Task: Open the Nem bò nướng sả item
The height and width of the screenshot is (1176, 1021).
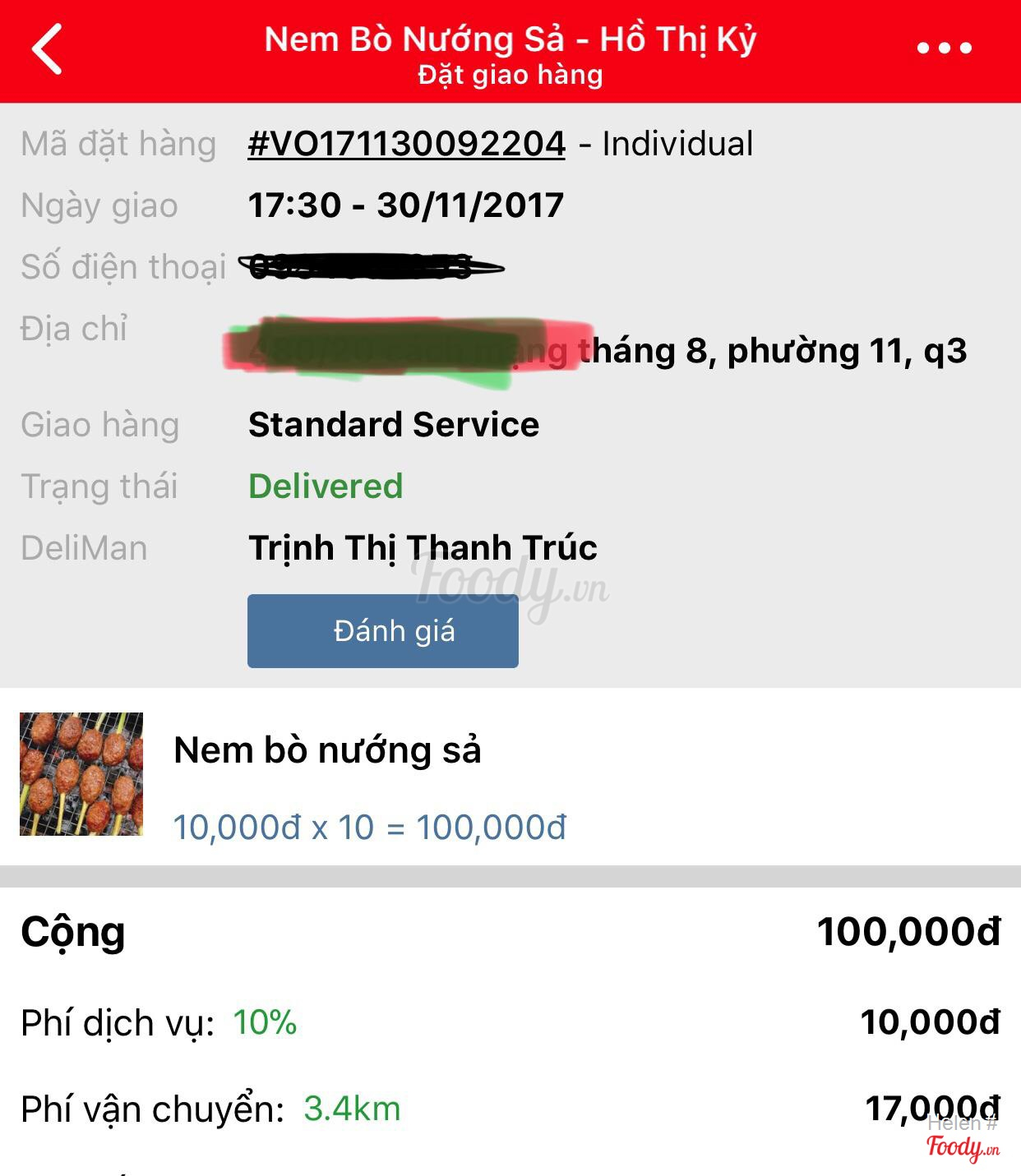Action: [x=327, y=750]
